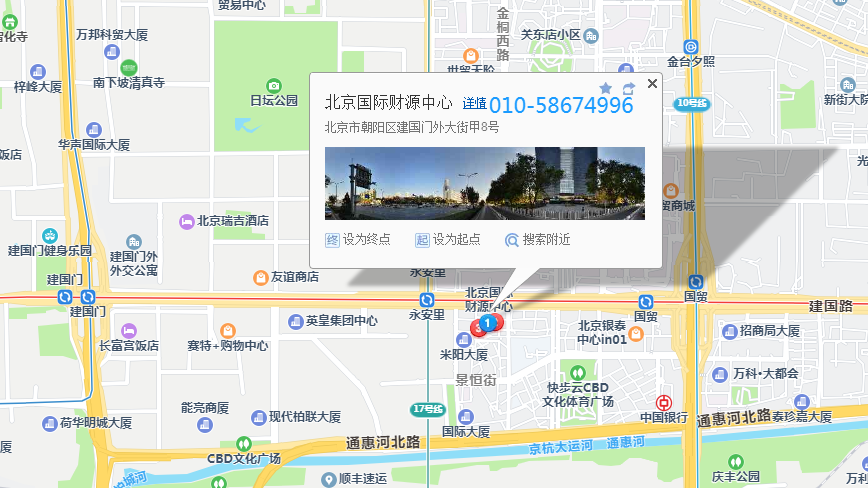Screen dimensions: 868x488
Task: Open the 详情 details link
Action: point(474,104)
